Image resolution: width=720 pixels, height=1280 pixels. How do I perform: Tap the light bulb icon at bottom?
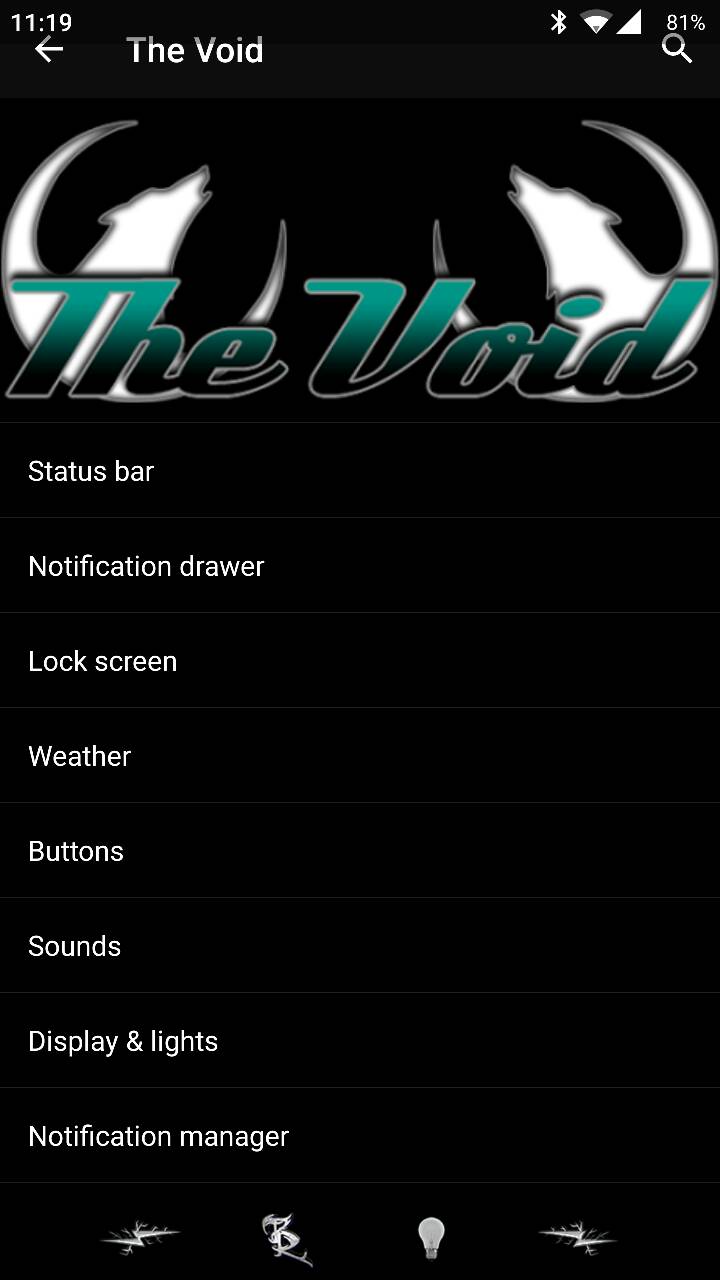click(431, 1238)
